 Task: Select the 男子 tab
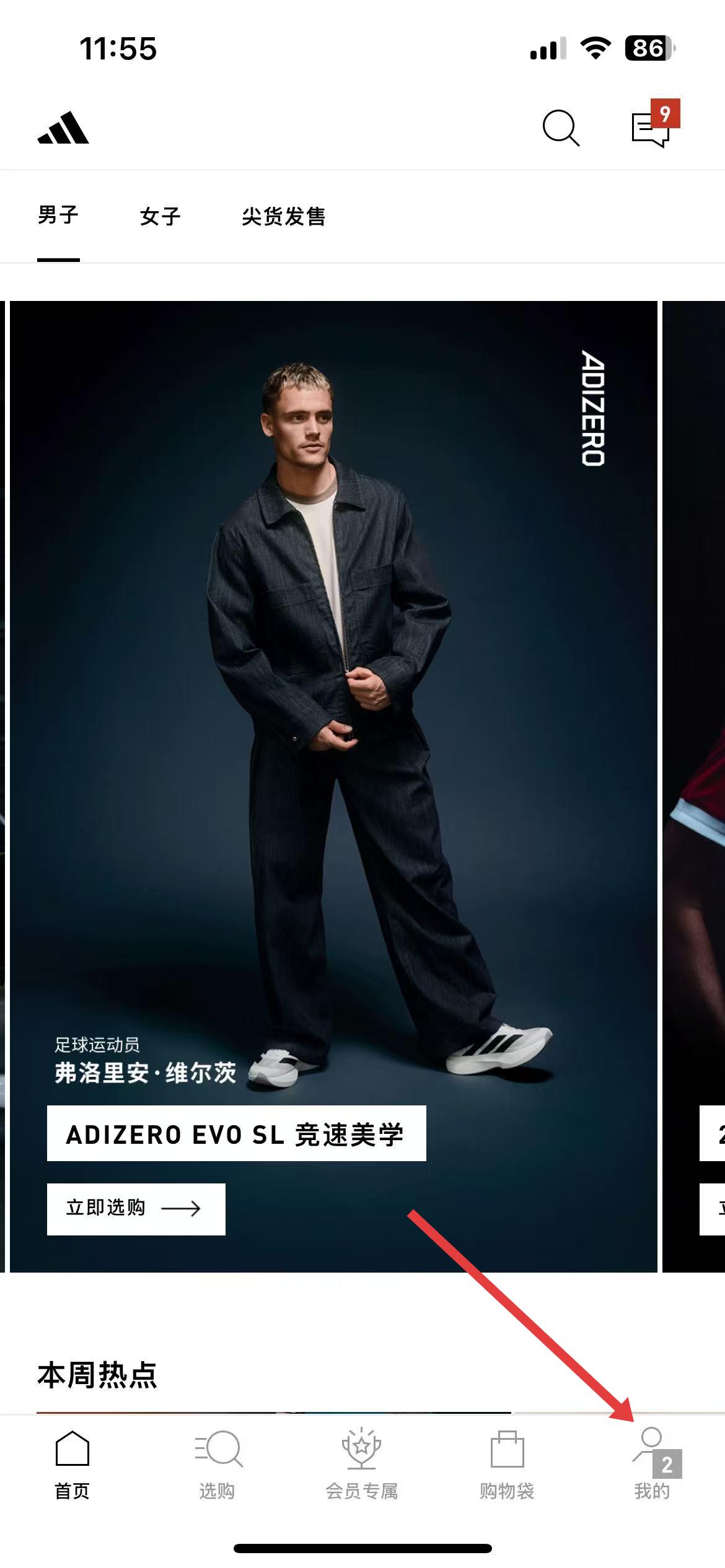[x=58, y=216]
